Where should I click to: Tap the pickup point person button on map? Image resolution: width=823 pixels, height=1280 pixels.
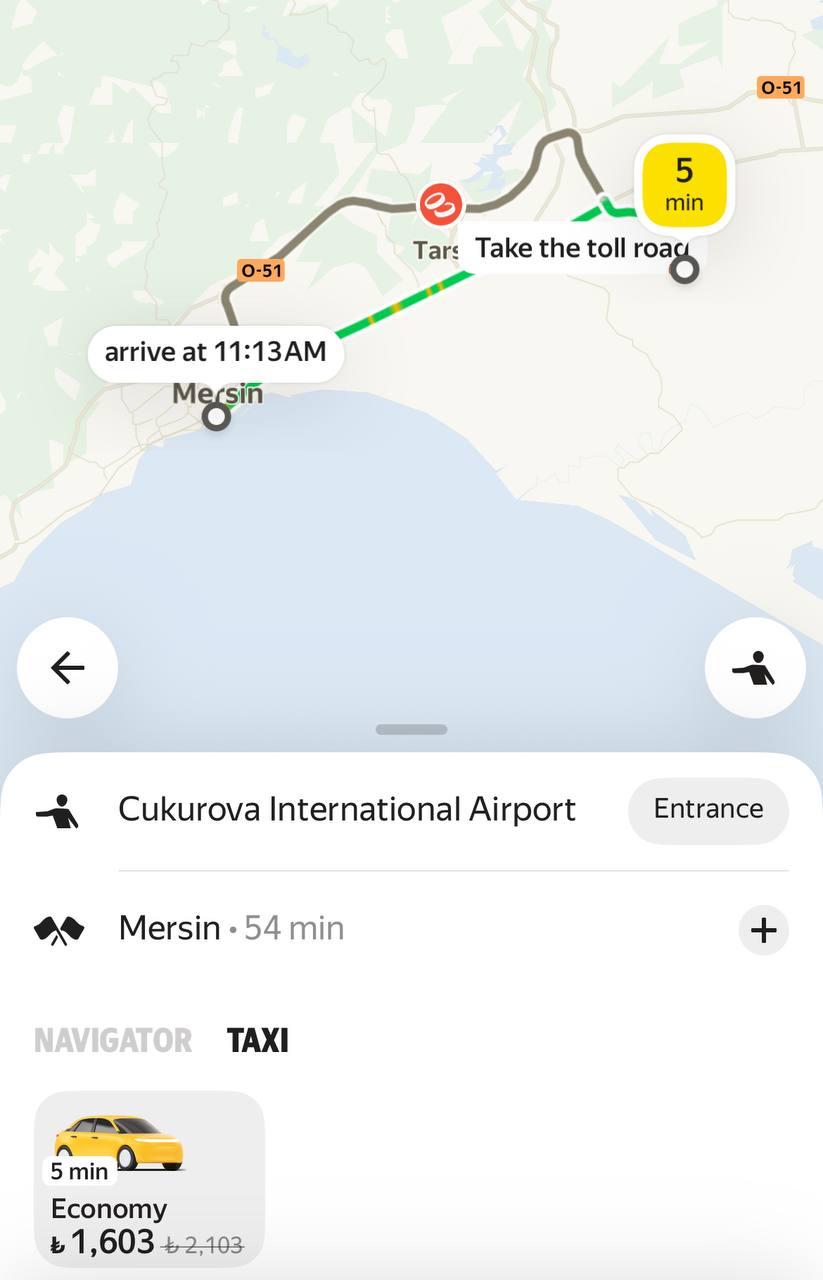(755, 667)
